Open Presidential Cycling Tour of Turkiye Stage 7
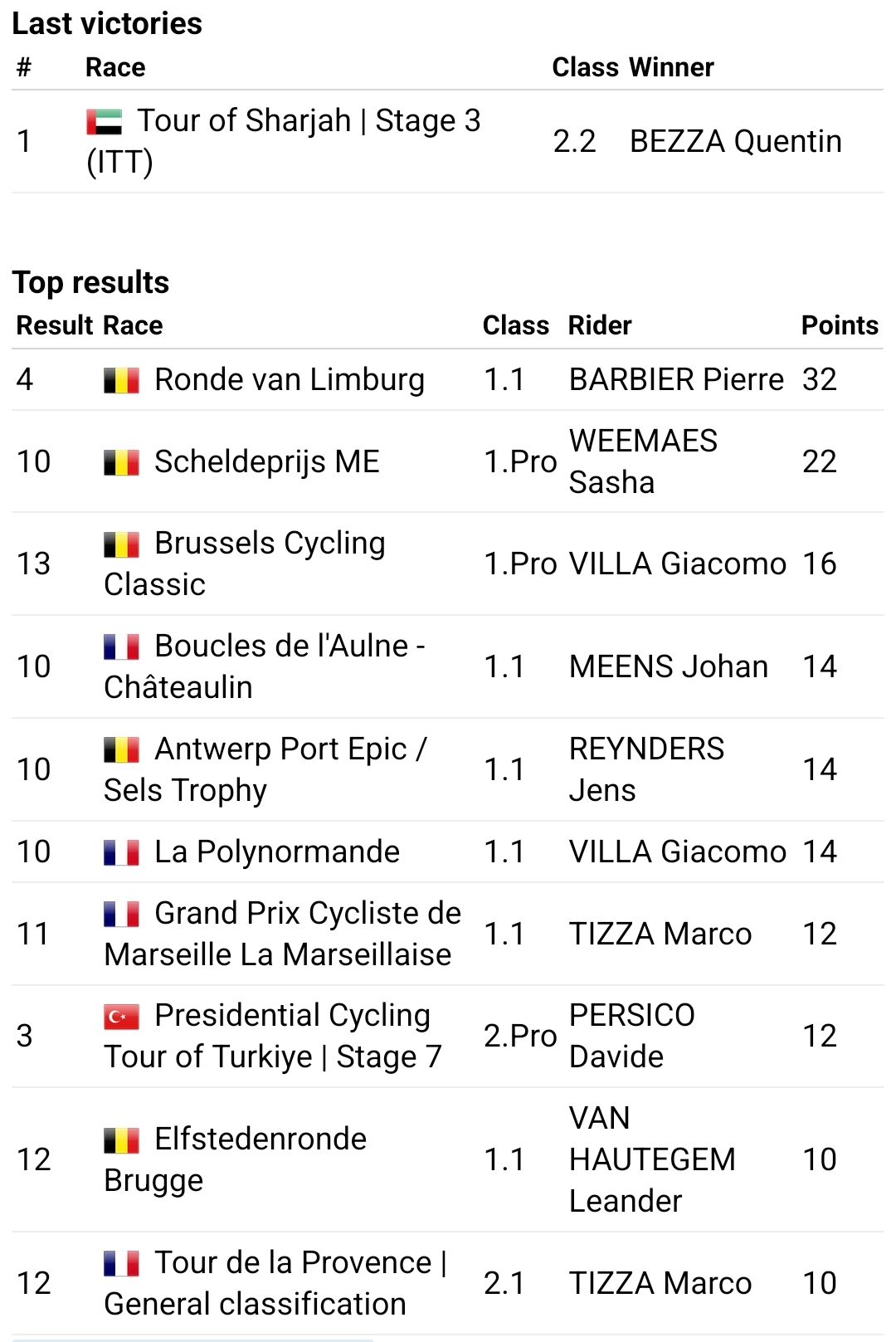The height and width of the screenshot is (1342, 896). [292, 1017]
